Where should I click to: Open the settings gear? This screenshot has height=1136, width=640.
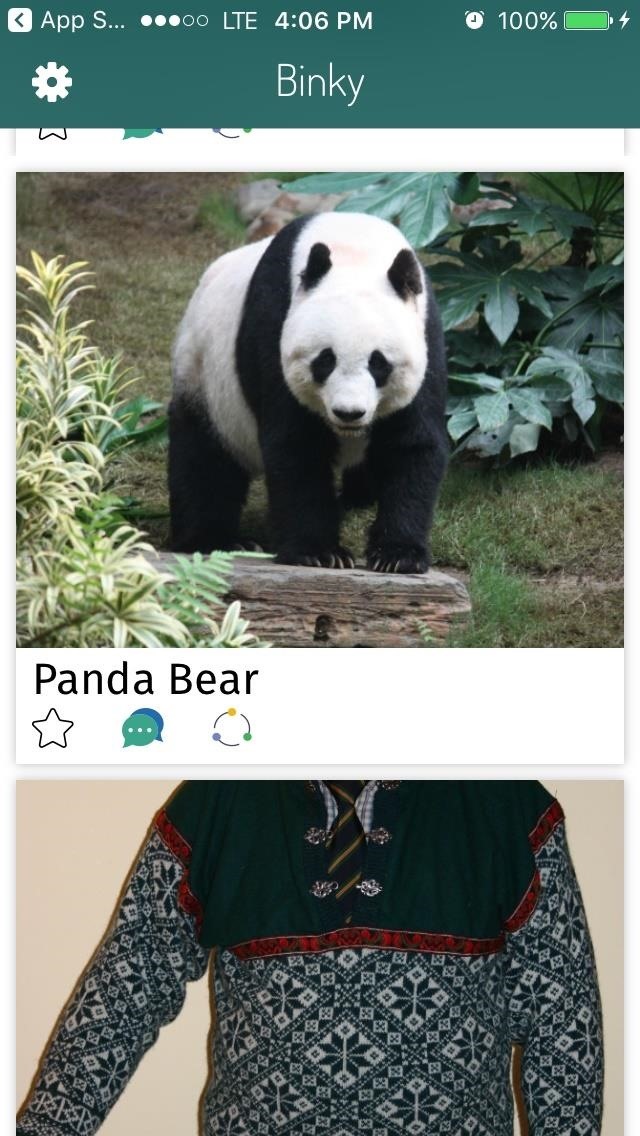tap(52, 82)
